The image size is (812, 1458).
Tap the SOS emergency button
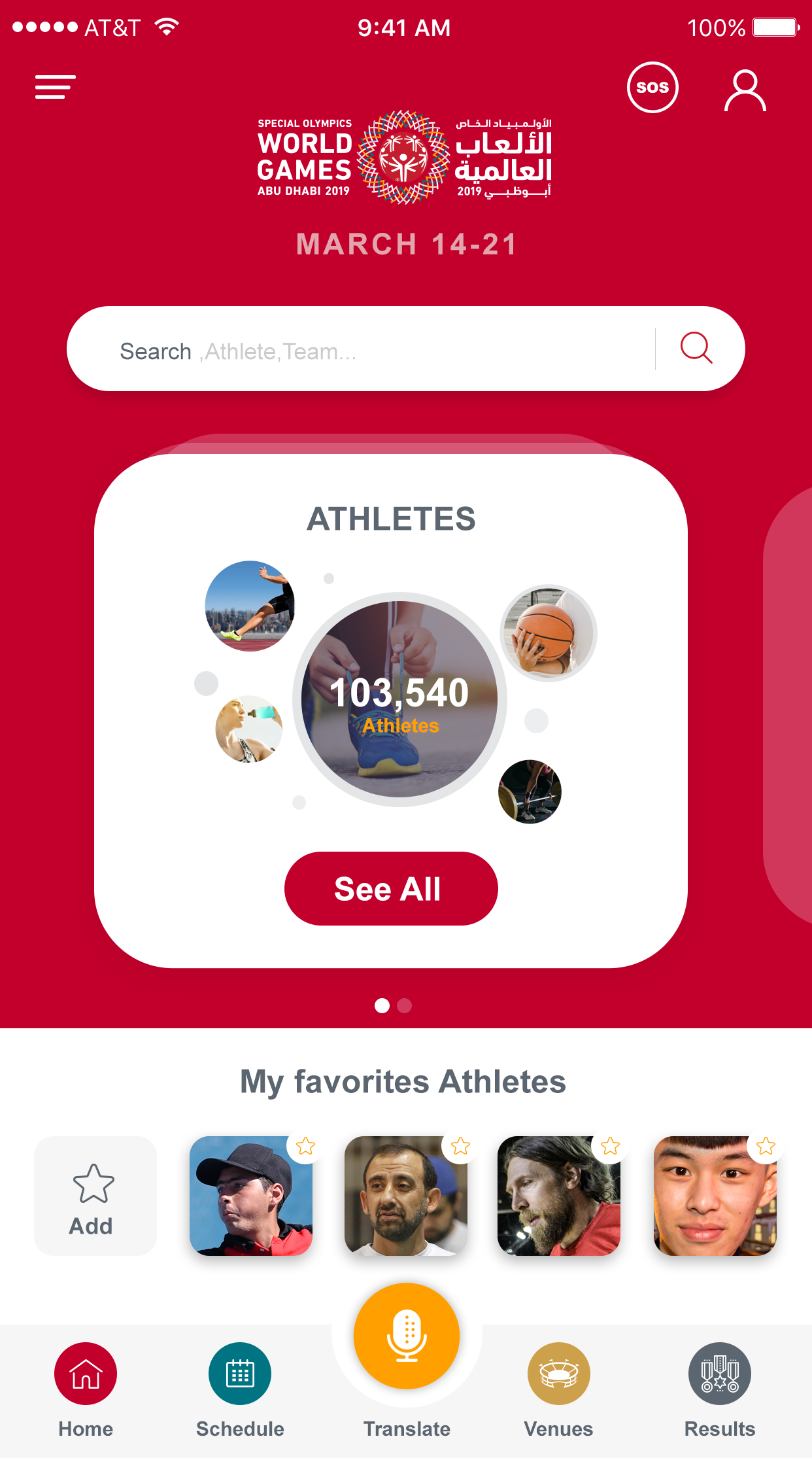point(652,87)
